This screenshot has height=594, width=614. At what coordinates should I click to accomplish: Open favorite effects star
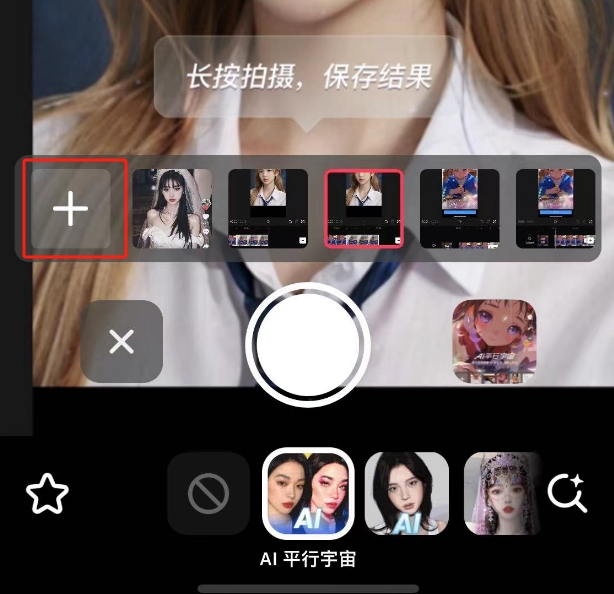pyautogui.click(x=47, y=493)
